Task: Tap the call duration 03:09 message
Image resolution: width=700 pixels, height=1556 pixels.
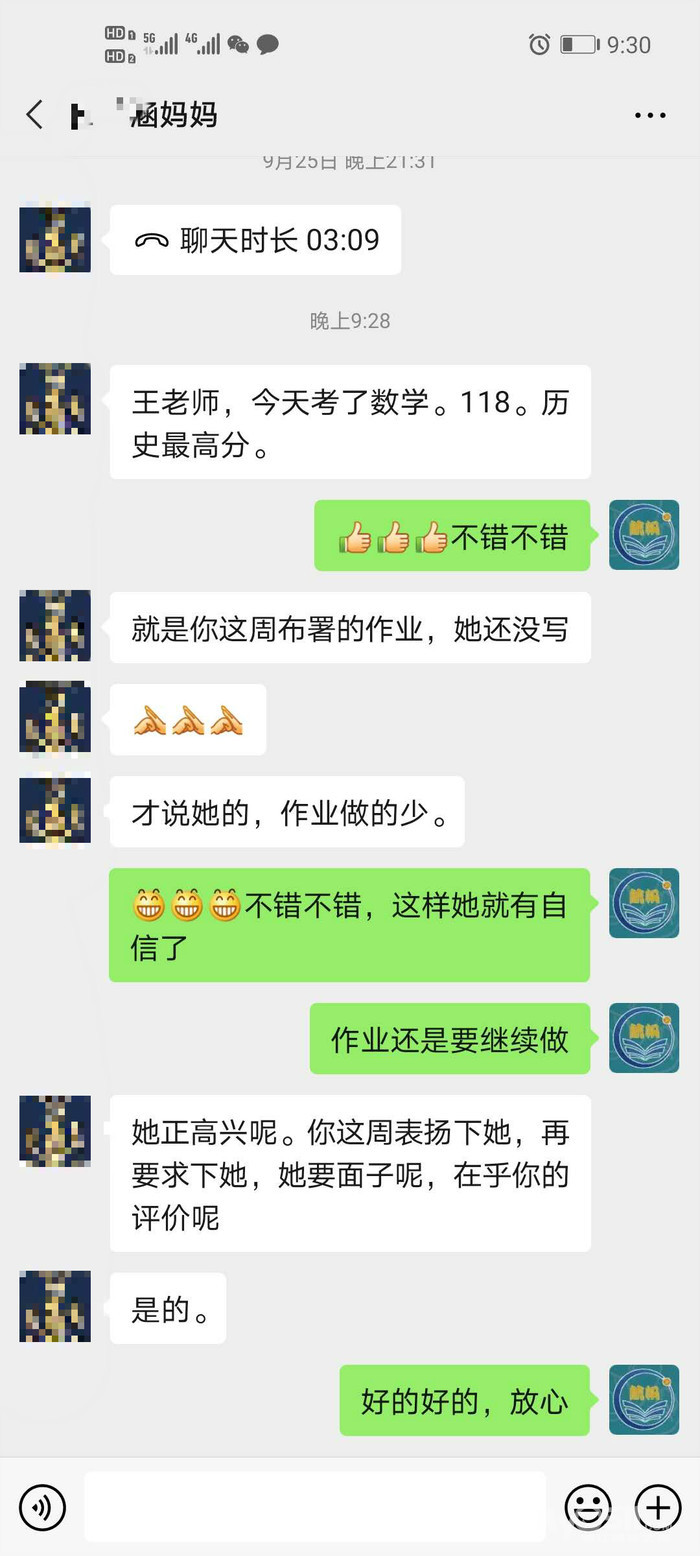Action: coord(256,240)
